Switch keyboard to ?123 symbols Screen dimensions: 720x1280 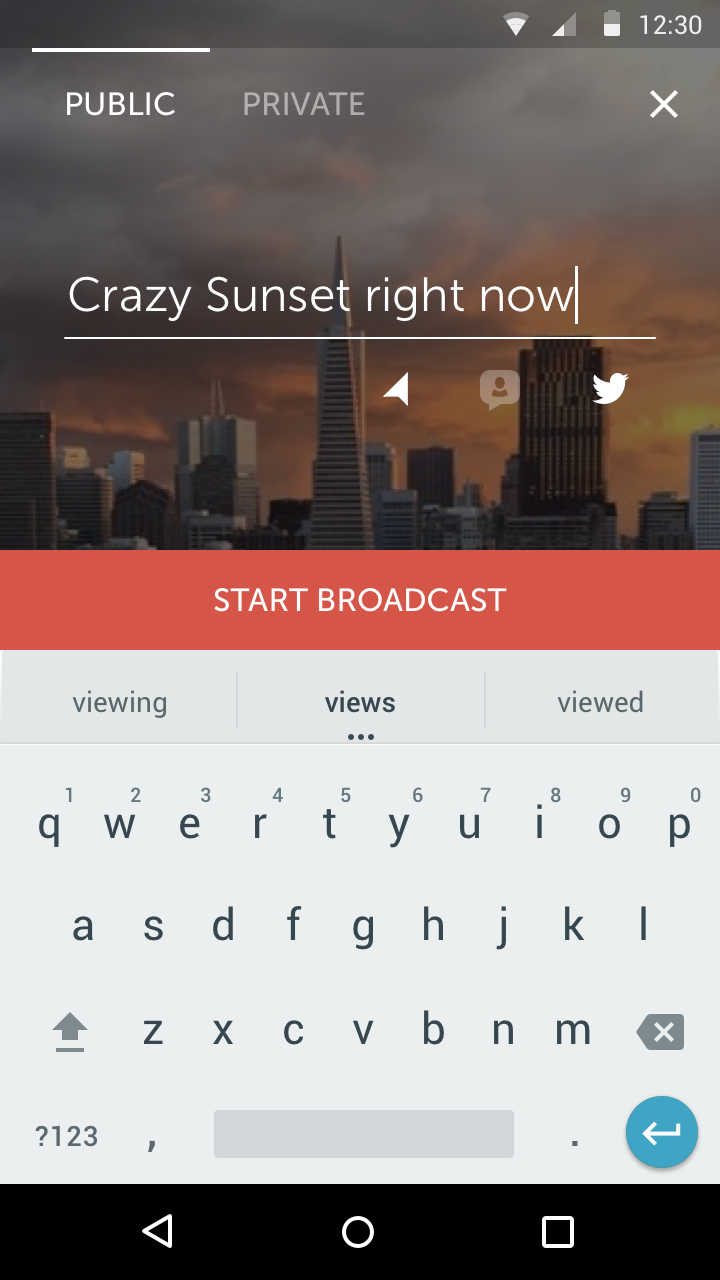[x=67, y=1136]
